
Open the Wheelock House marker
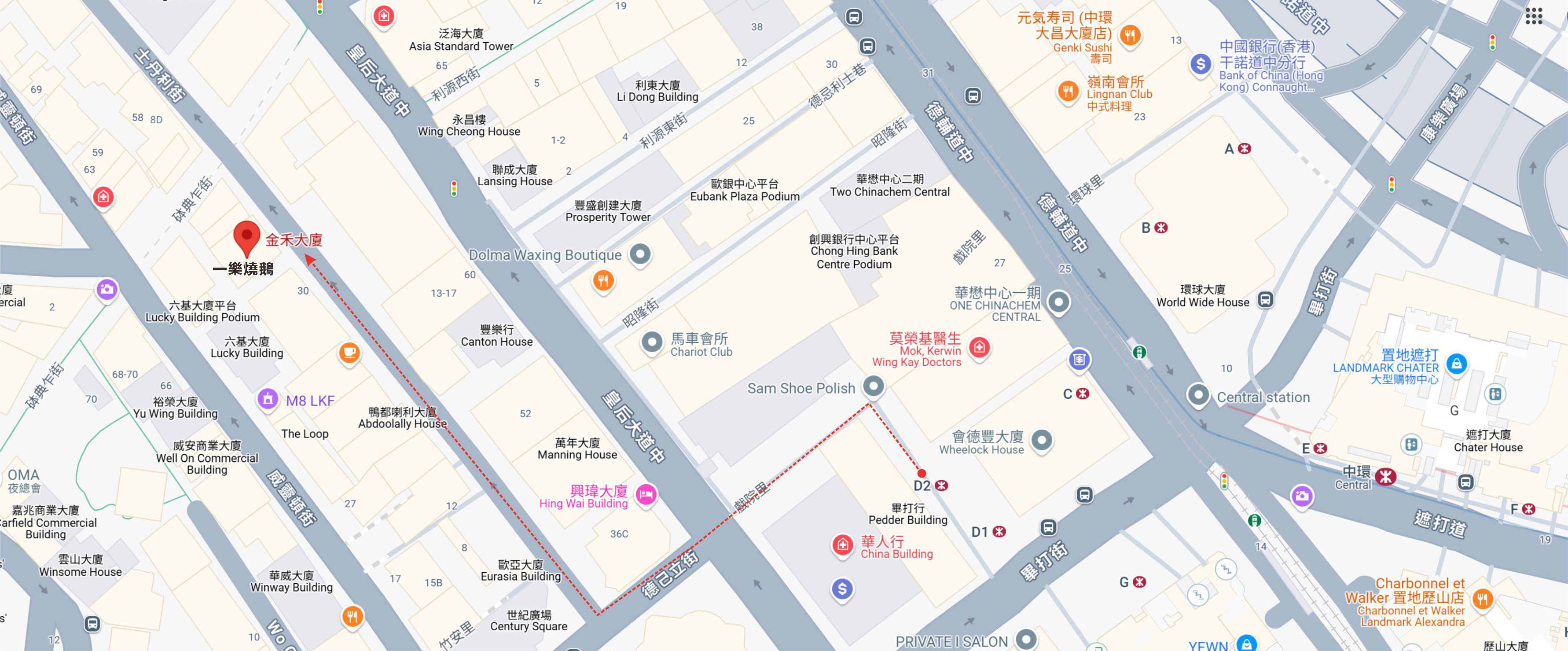(1042, 440)
